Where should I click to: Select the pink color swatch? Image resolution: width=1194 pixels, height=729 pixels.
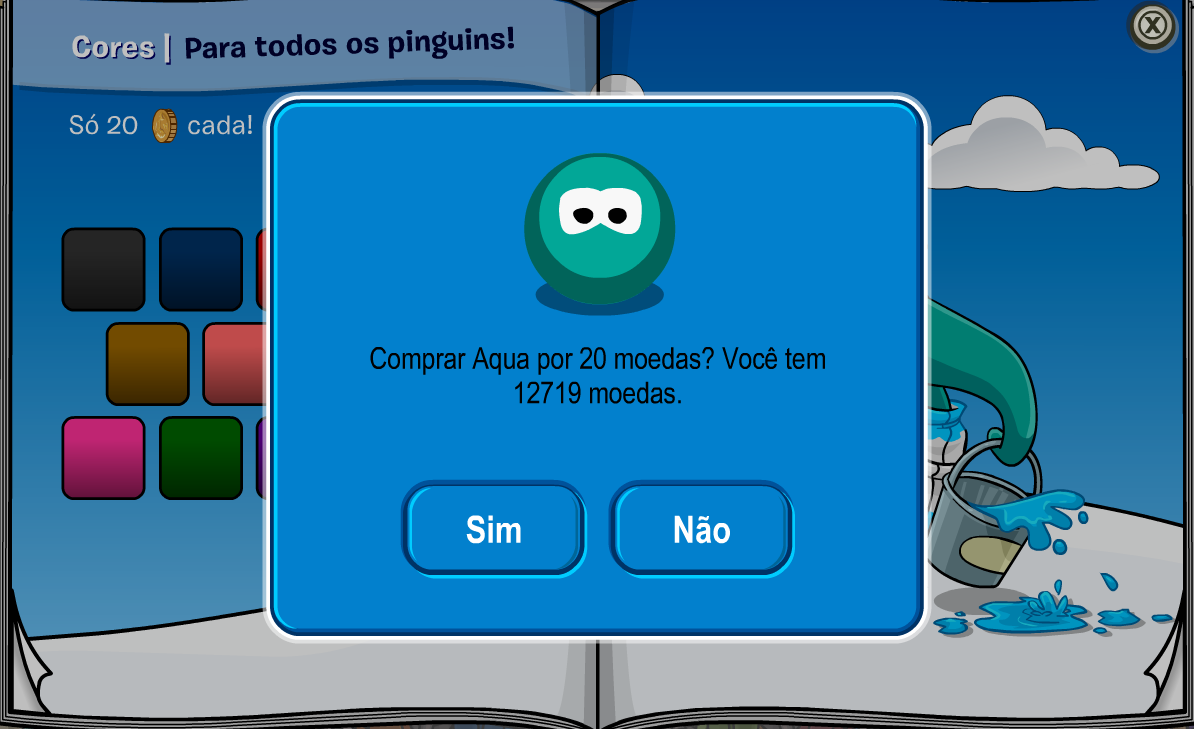tap(103, 457)
